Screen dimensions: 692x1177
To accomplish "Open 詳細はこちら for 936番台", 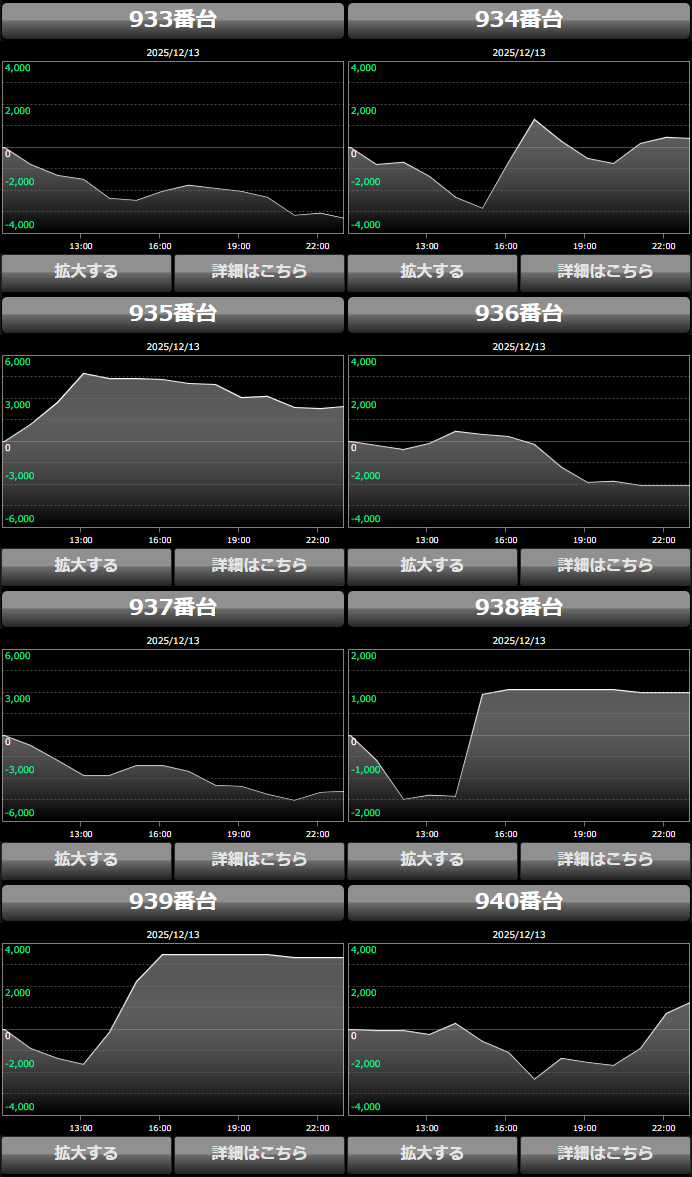I will click(x=605, y=565).
